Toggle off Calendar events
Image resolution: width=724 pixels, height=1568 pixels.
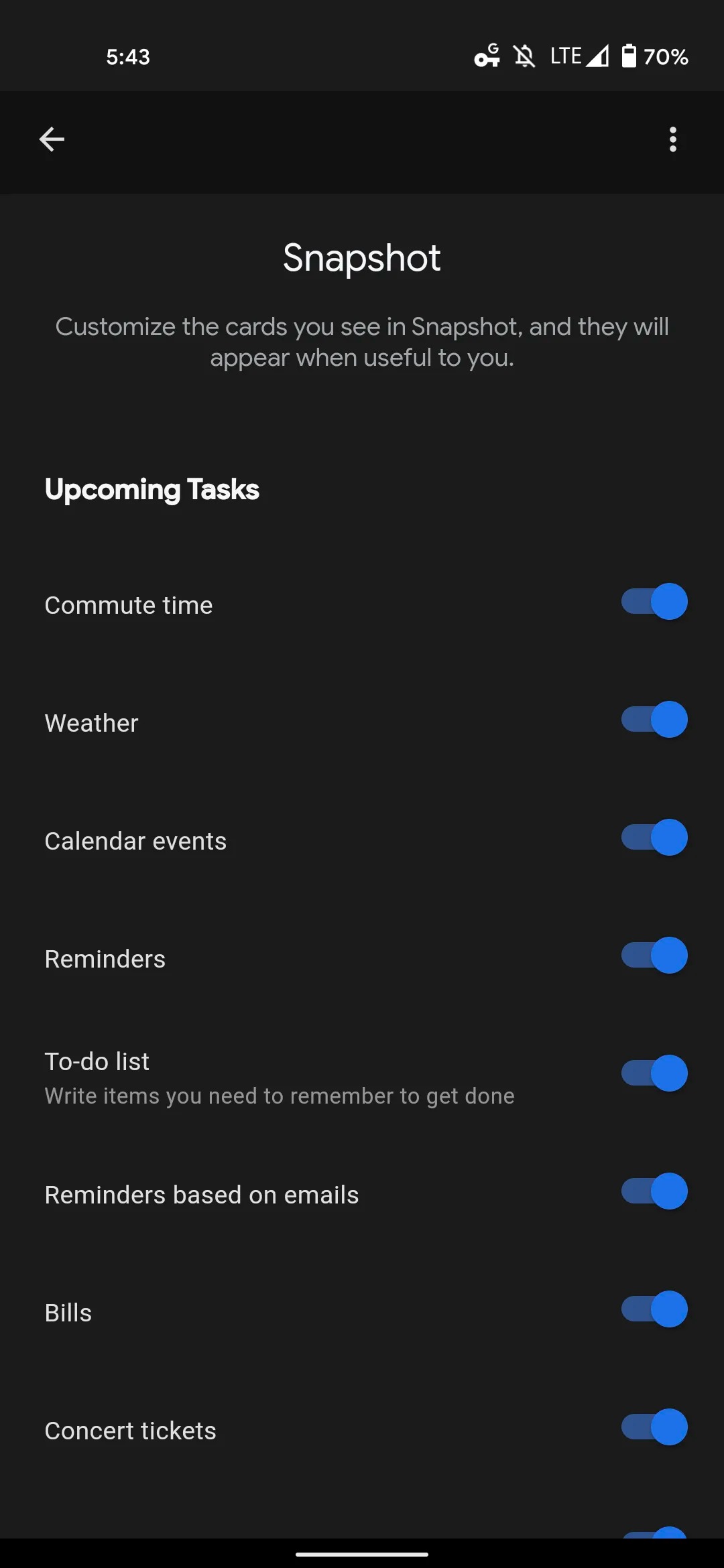tap(654, 838)
